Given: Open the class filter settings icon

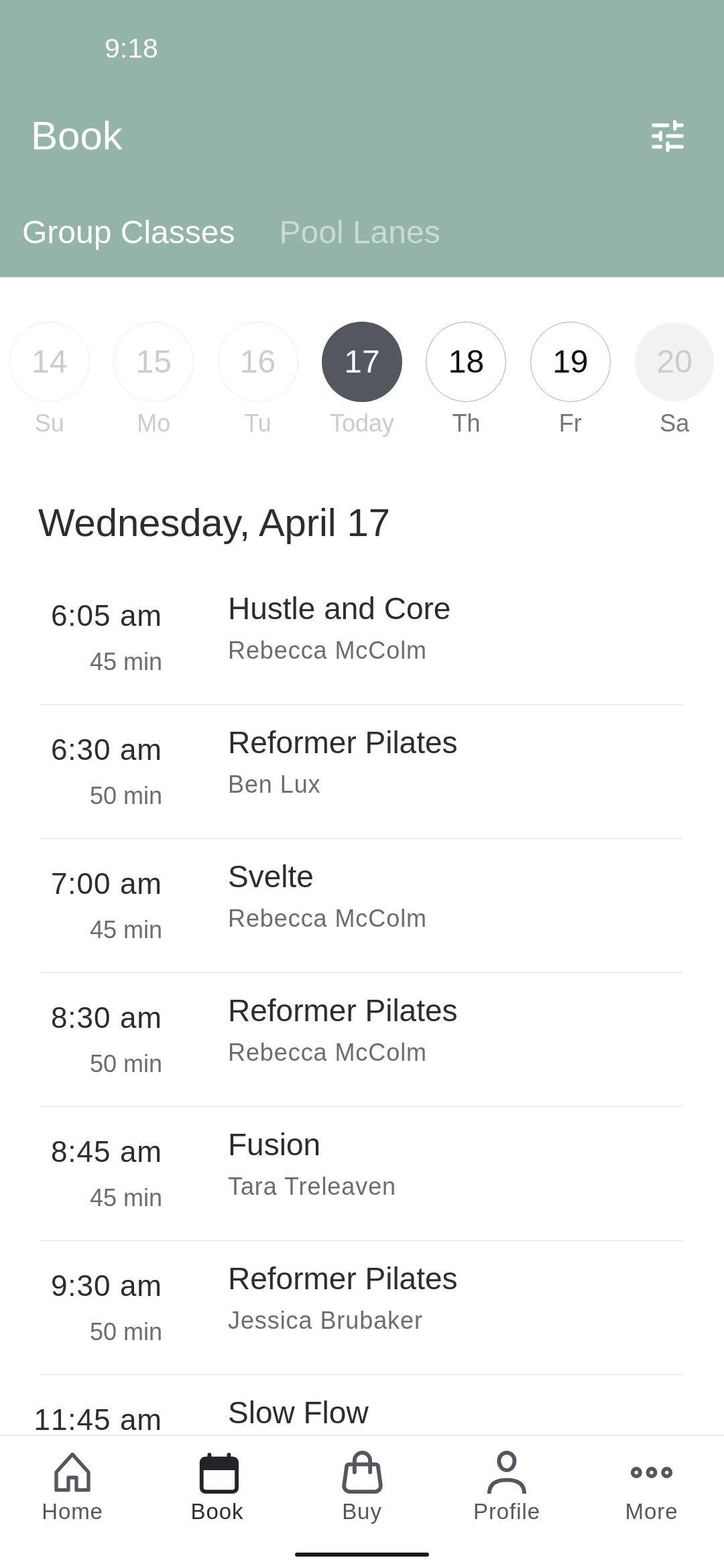Looking at the screenshot, I should click(x=668, y=136).
